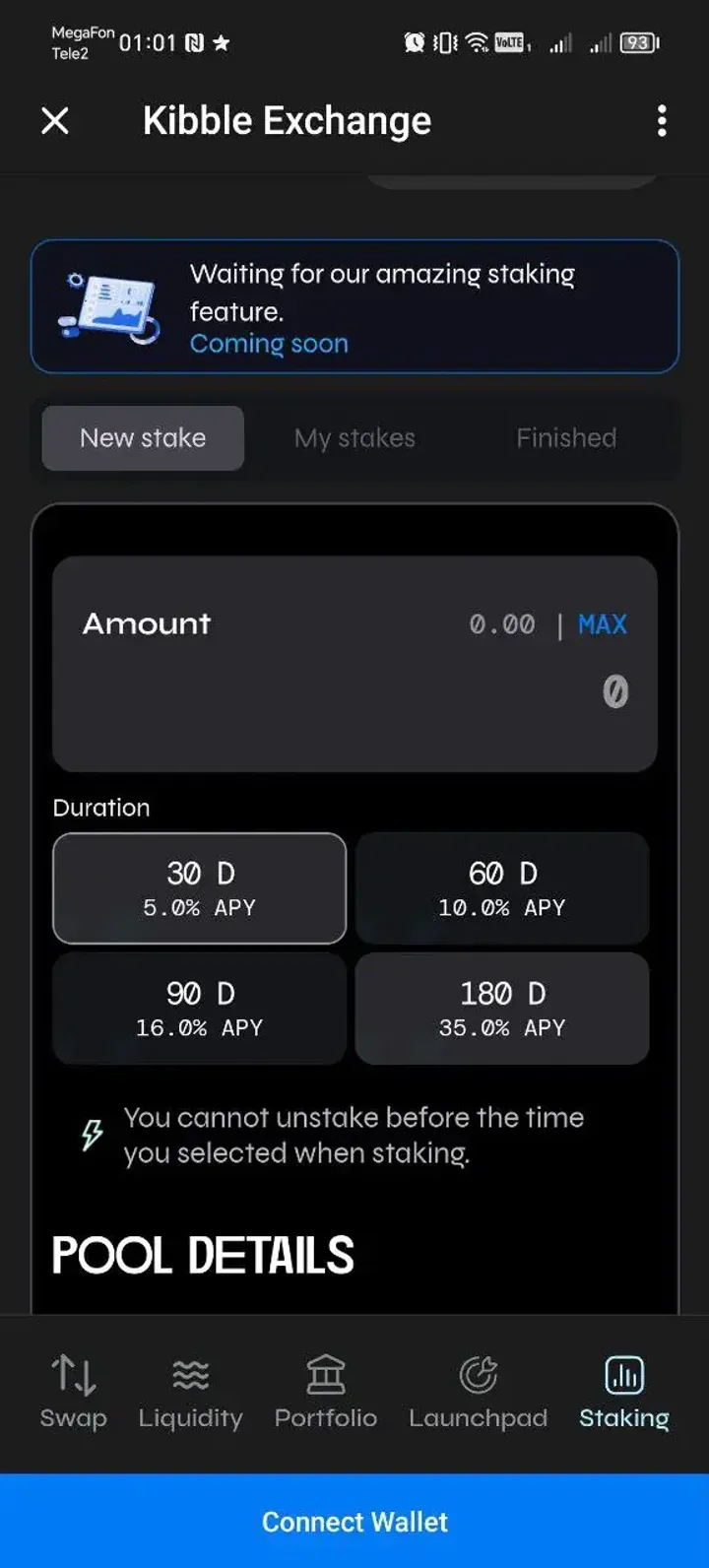Select the 30 D staking duration
The height and width of the screenshot is (1568, 709).
click(199, 887)
